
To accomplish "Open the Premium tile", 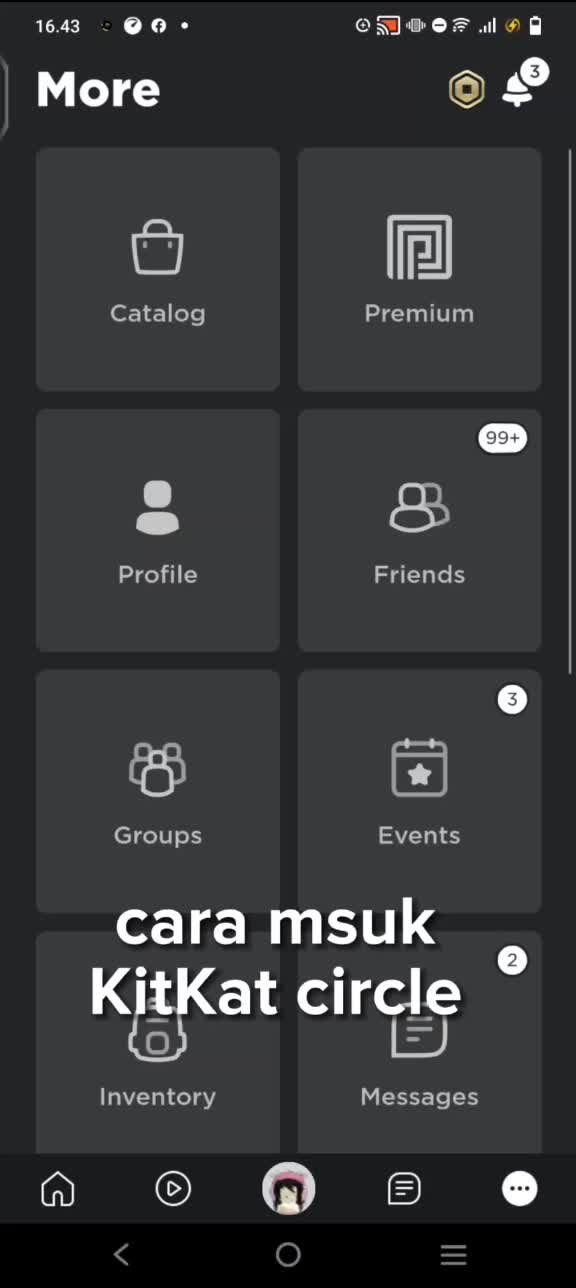I will click(x=419, y=270).
